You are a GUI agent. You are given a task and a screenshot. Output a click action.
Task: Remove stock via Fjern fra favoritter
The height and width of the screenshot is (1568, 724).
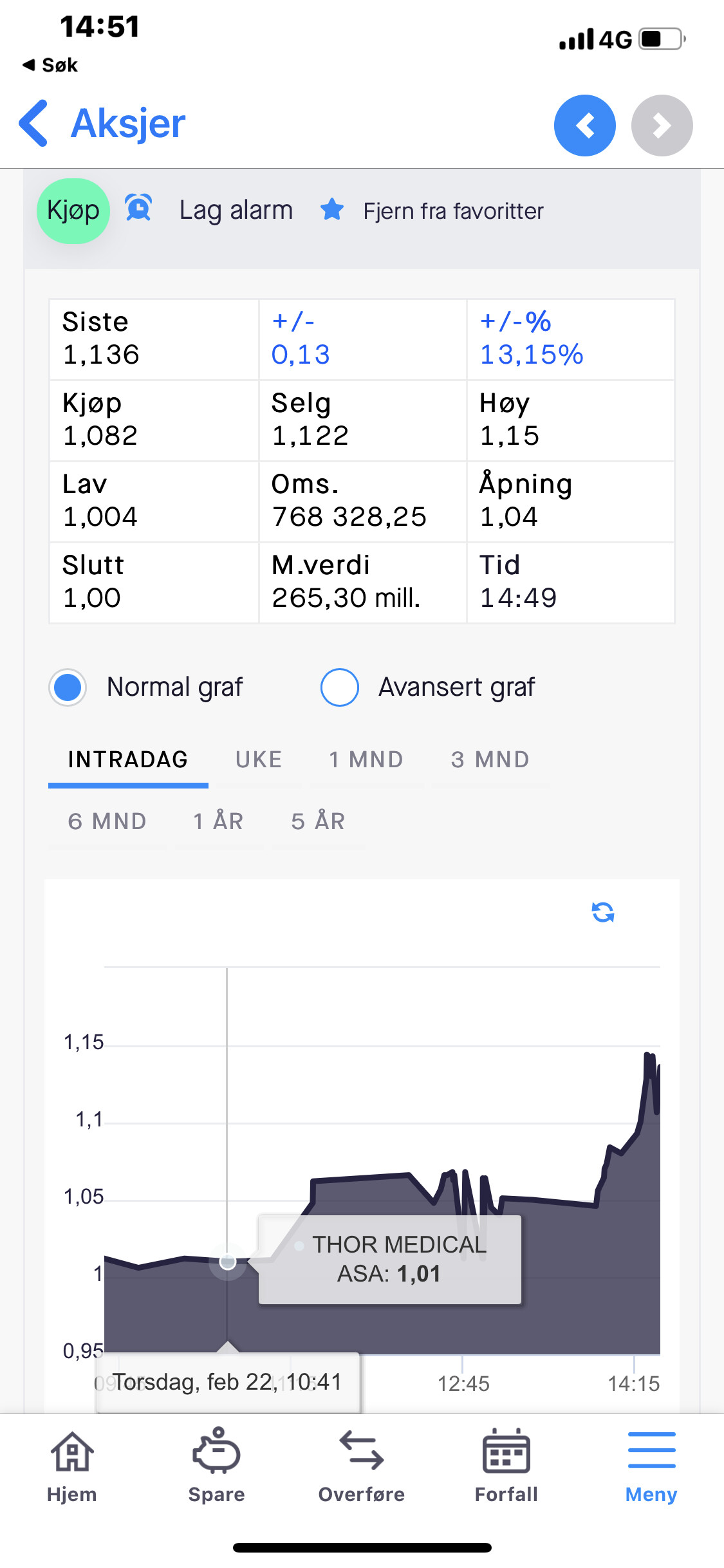pyautogui.click(x=432, y=210)
